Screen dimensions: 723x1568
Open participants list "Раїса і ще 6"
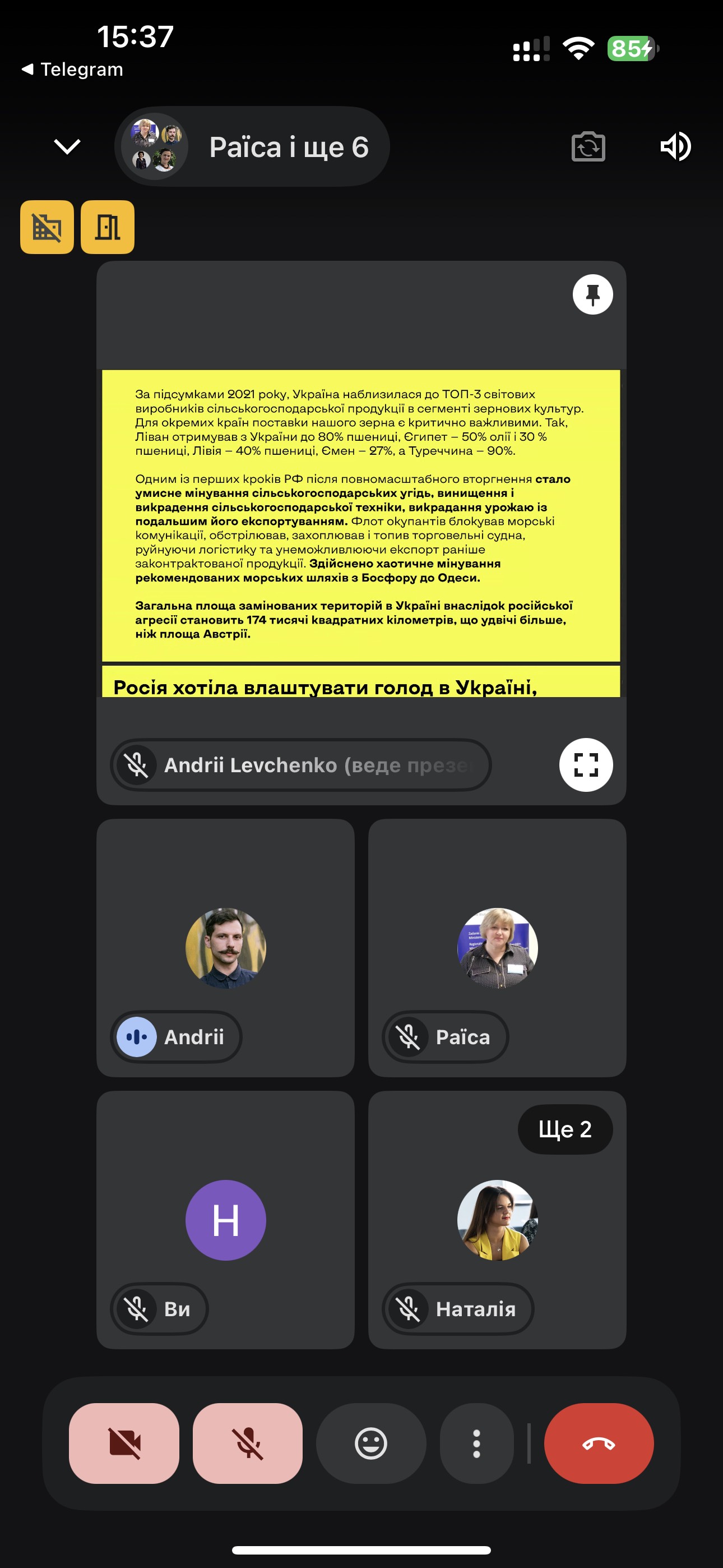(x=252, y=147)
